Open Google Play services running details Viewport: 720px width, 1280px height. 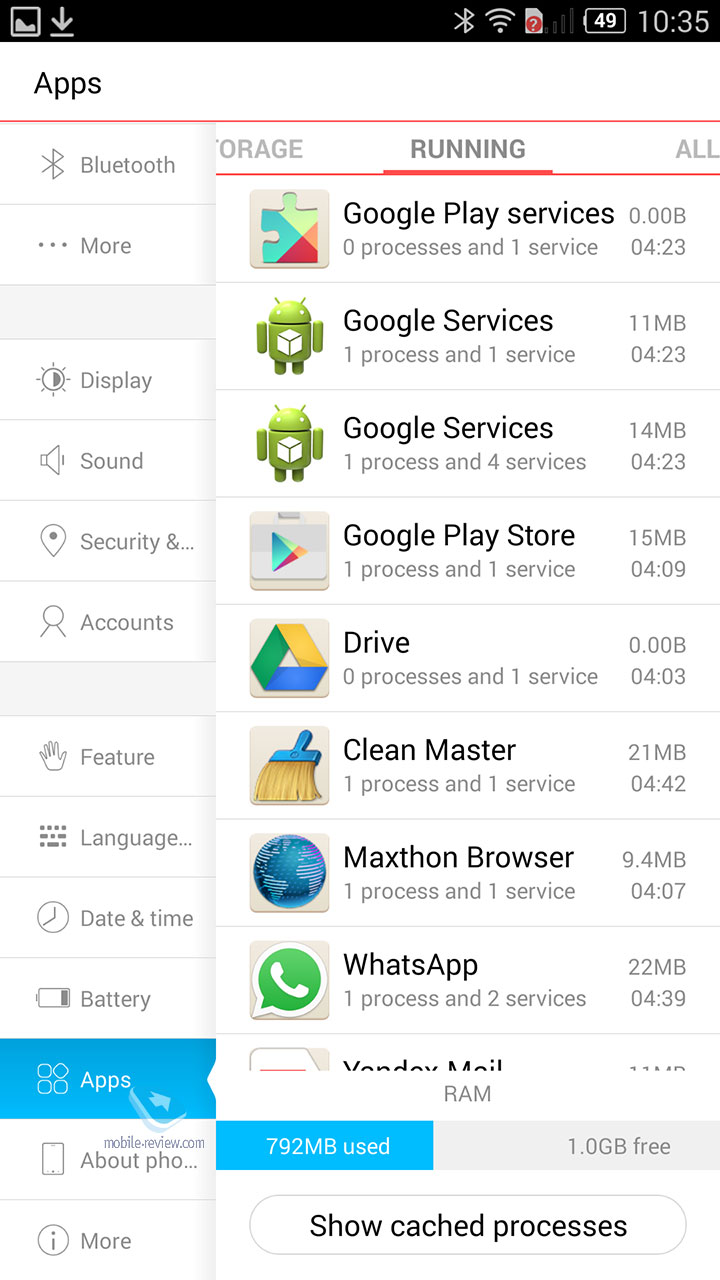pyautogui.click(x=468, y=229)
